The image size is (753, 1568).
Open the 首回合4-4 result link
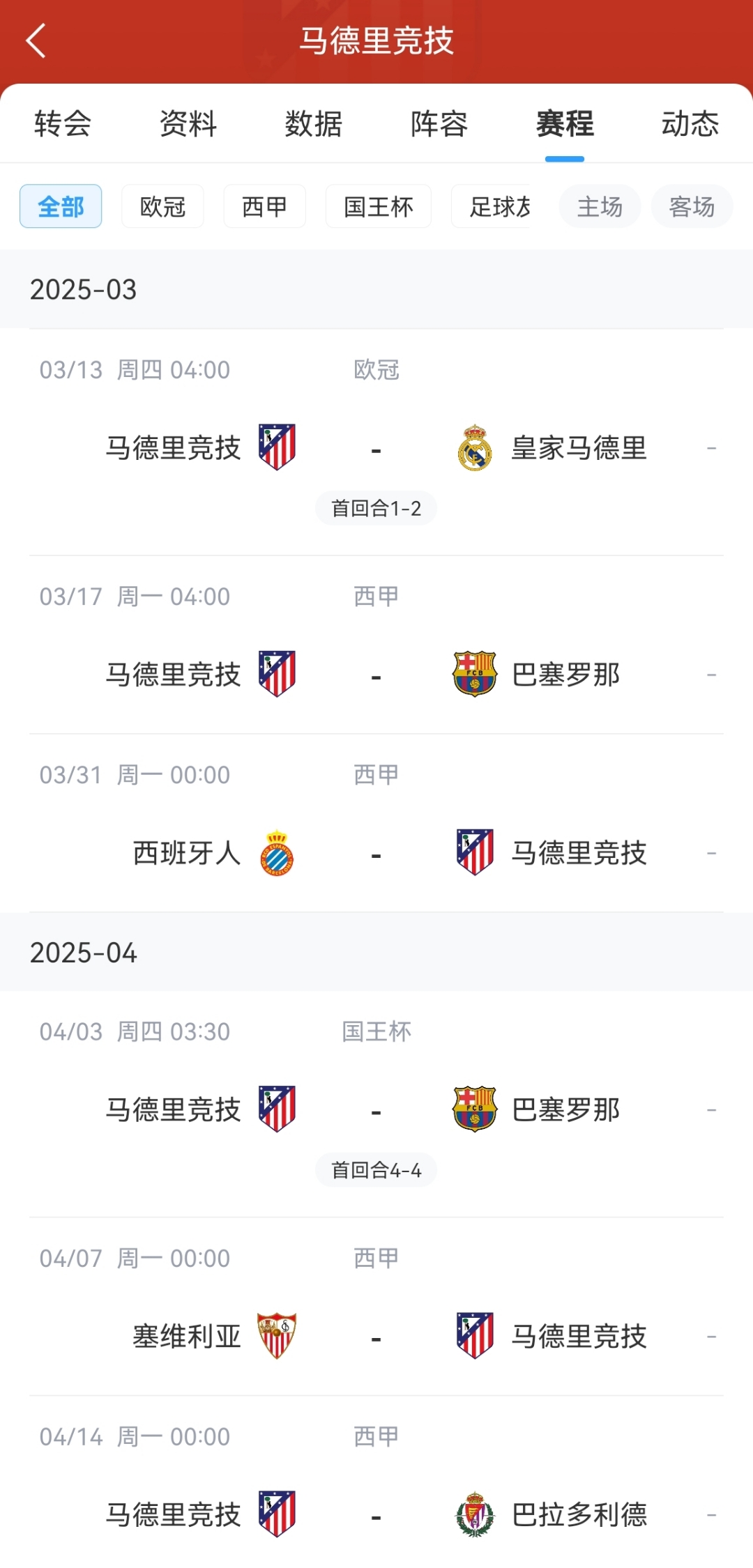(x=376, y=1169)
